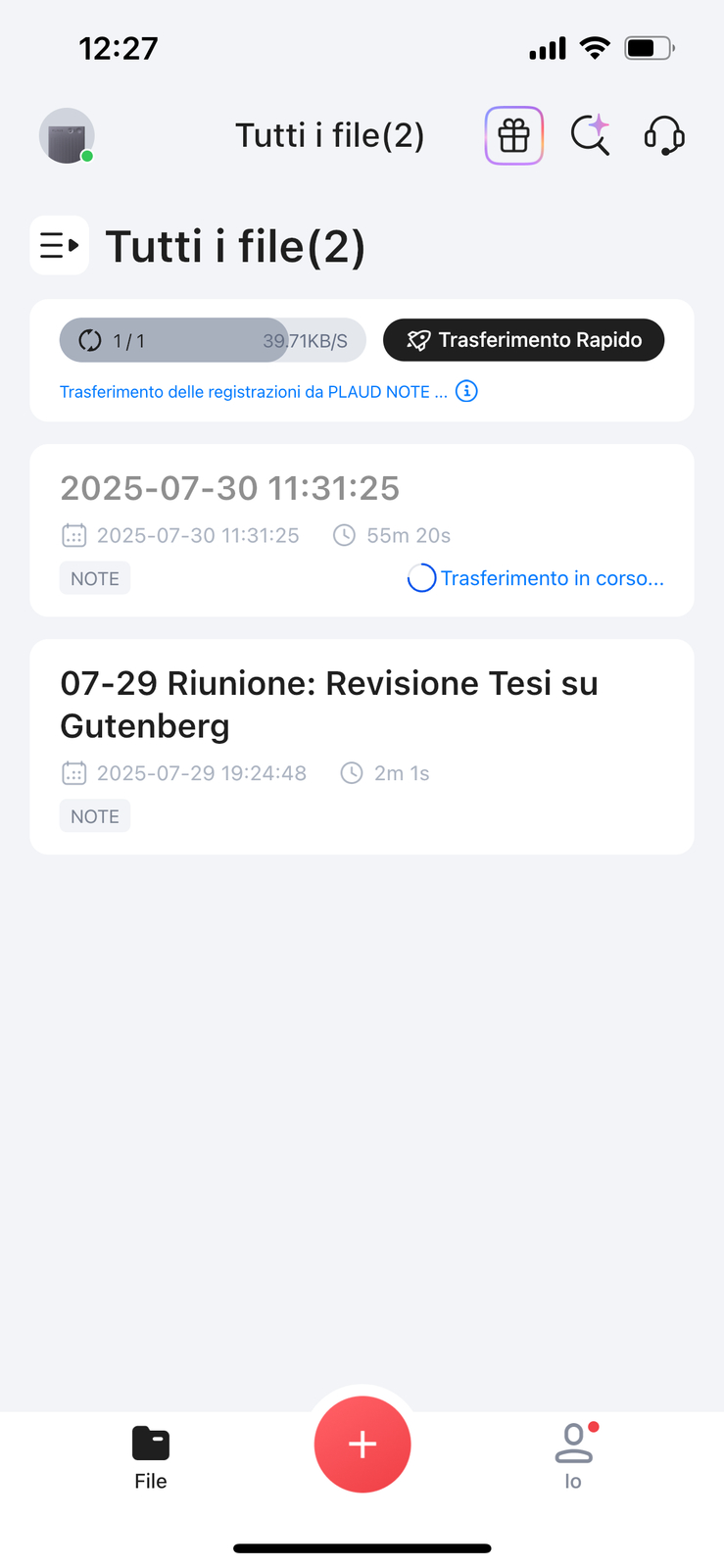Open the device avatar at top left
The width and height of the screenshot is (724, 1568).
pos(67,136)
